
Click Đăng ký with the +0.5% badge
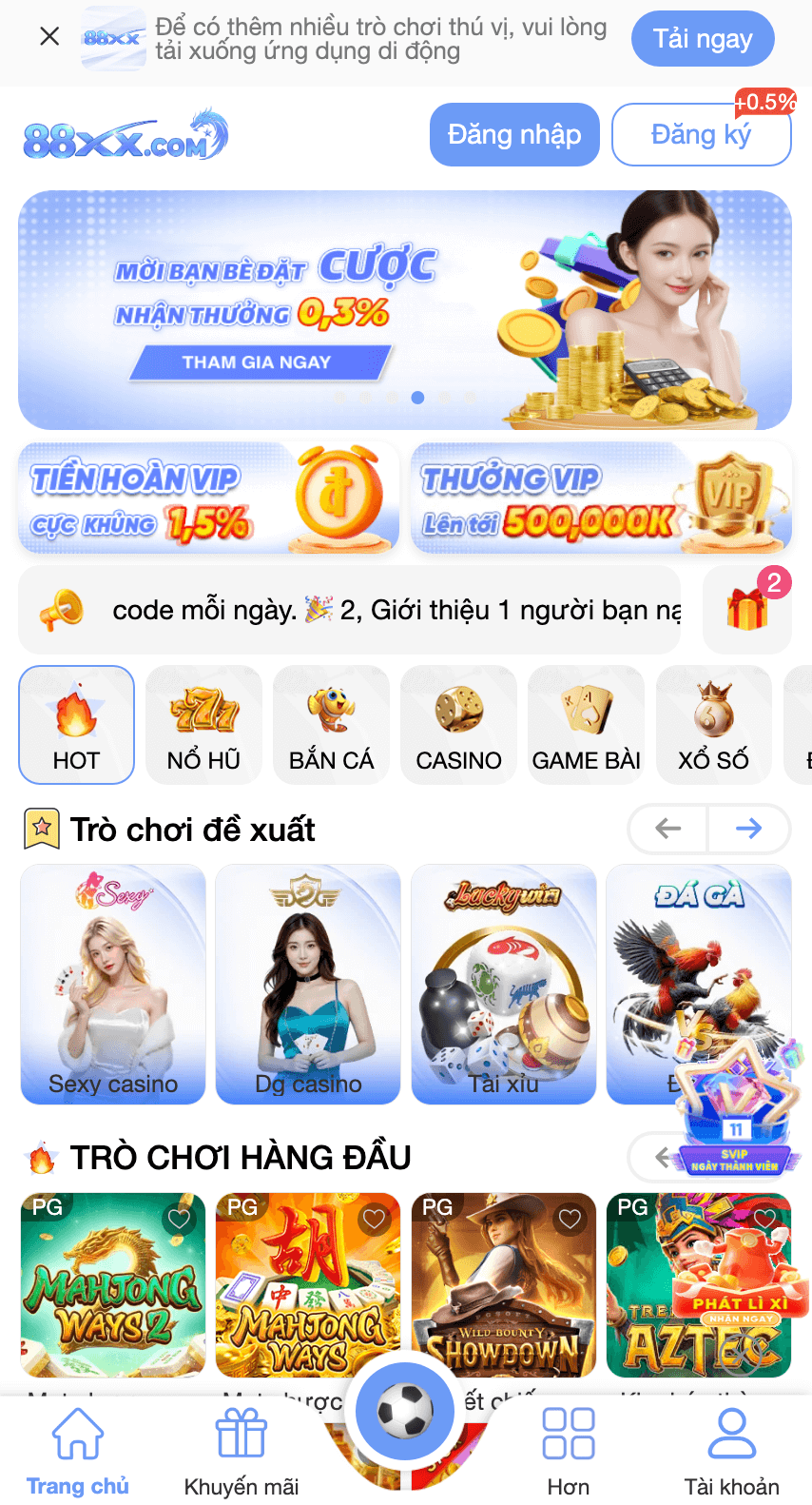[x=701, y=134]
